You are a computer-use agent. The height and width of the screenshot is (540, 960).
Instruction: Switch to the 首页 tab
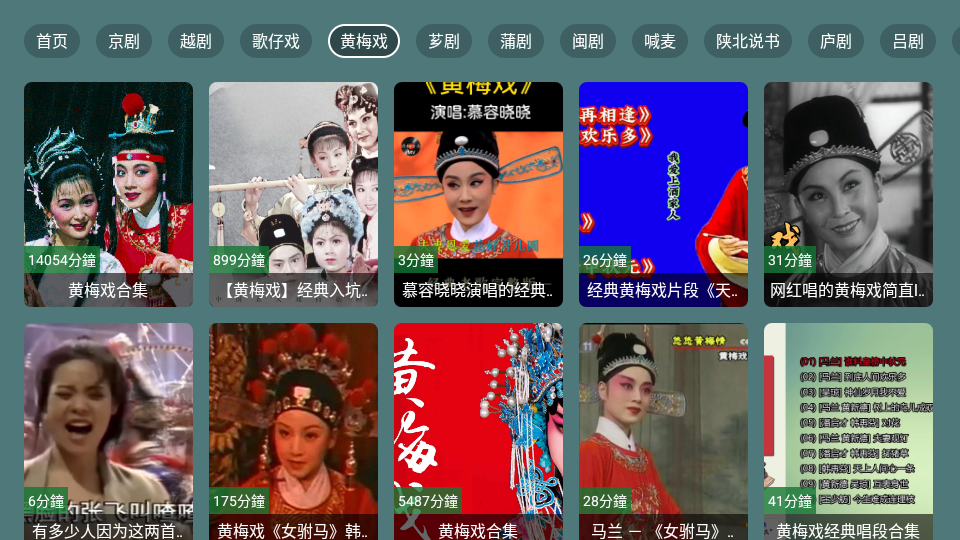(x=52, y=41)
